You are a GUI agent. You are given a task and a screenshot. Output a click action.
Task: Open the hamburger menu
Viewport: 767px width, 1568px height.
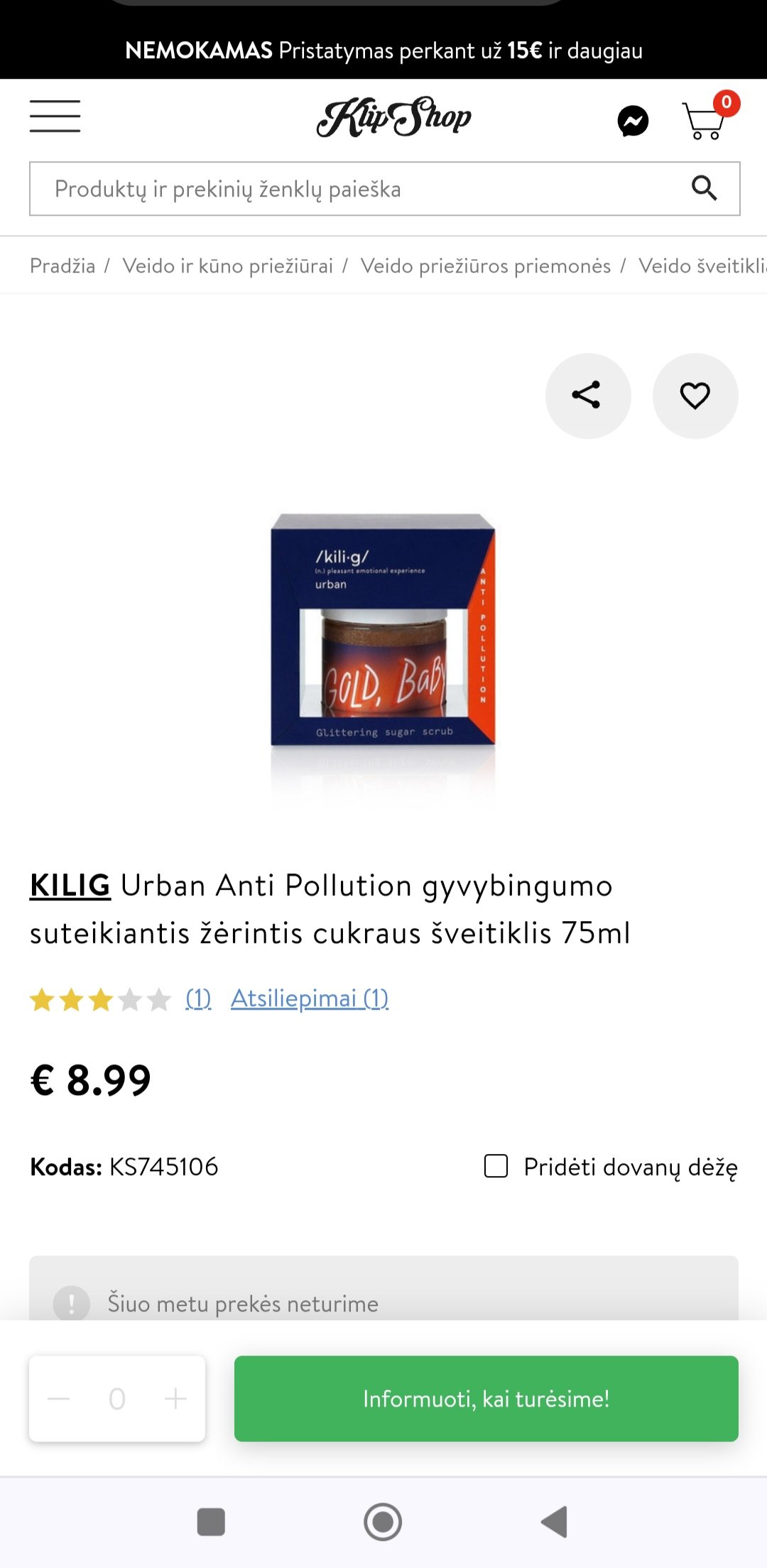point(55,116)
